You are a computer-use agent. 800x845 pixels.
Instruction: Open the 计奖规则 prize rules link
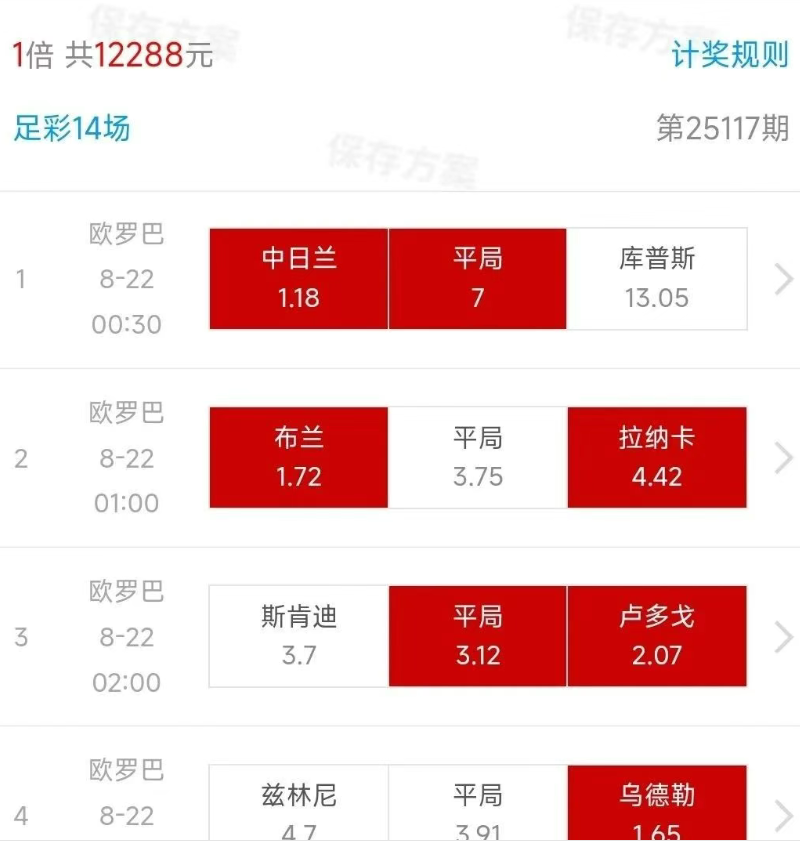[730, 55]
